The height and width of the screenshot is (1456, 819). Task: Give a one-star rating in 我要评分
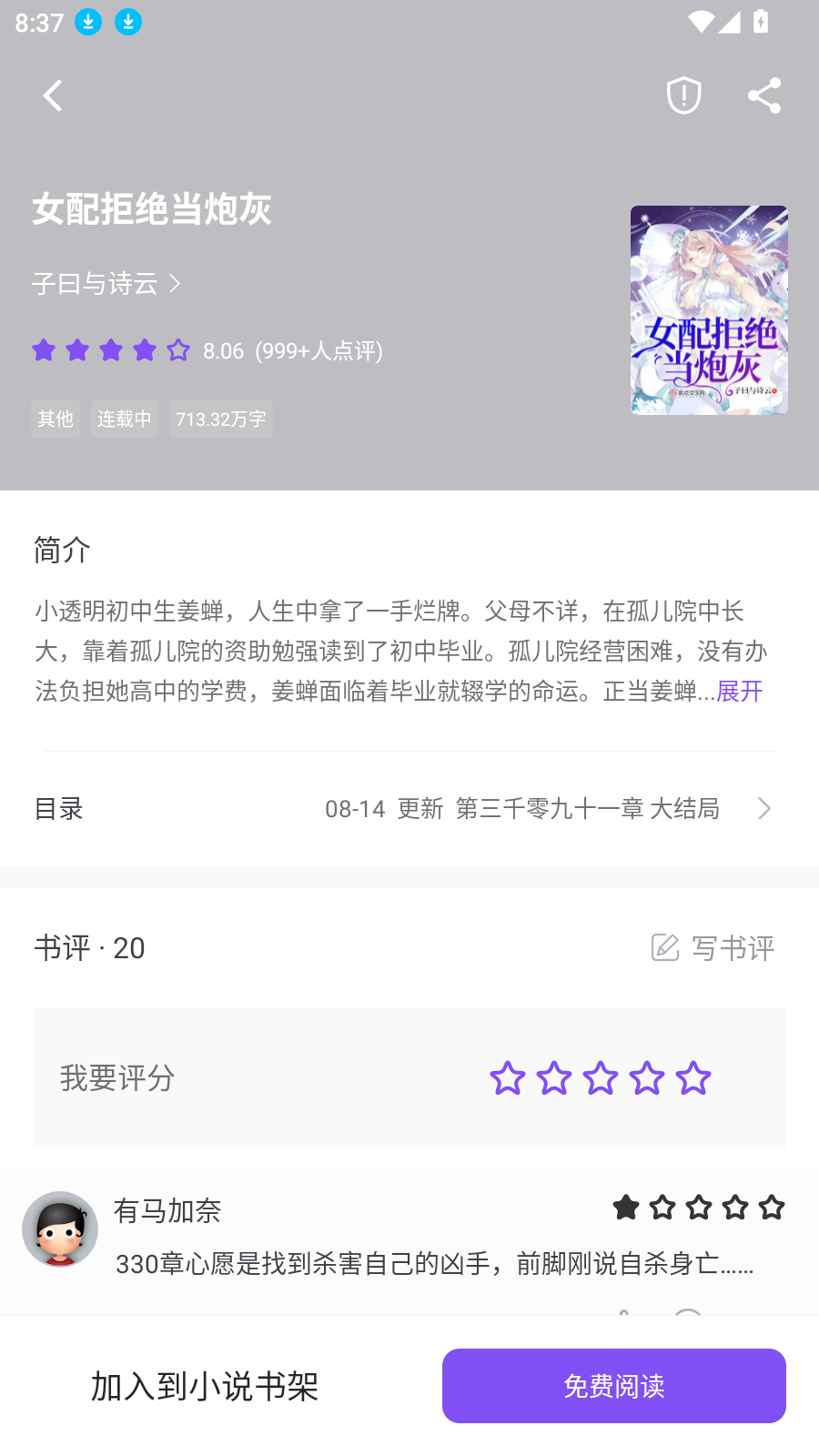pos(507,1078)
